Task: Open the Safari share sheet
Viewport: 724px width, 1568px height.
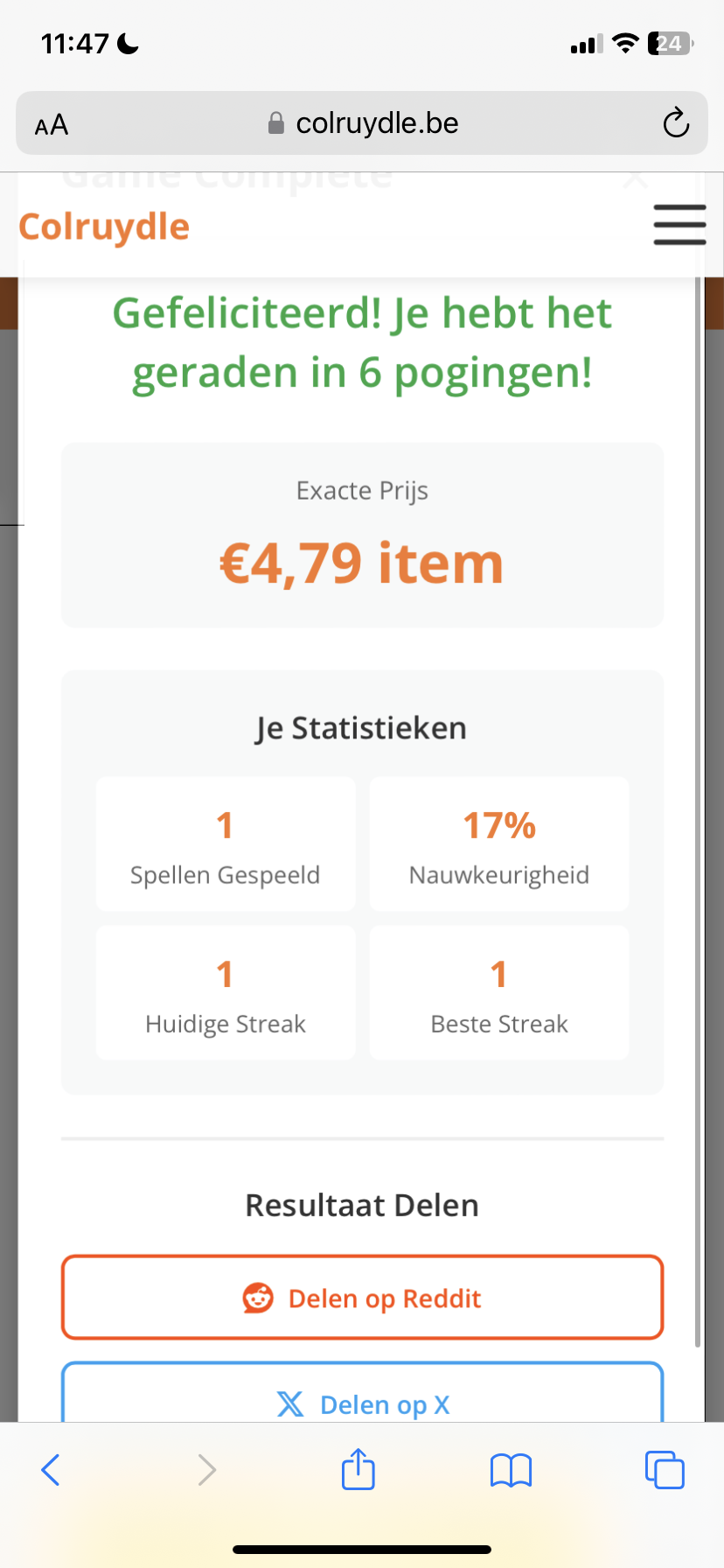Action: (x=358, y=1469)
